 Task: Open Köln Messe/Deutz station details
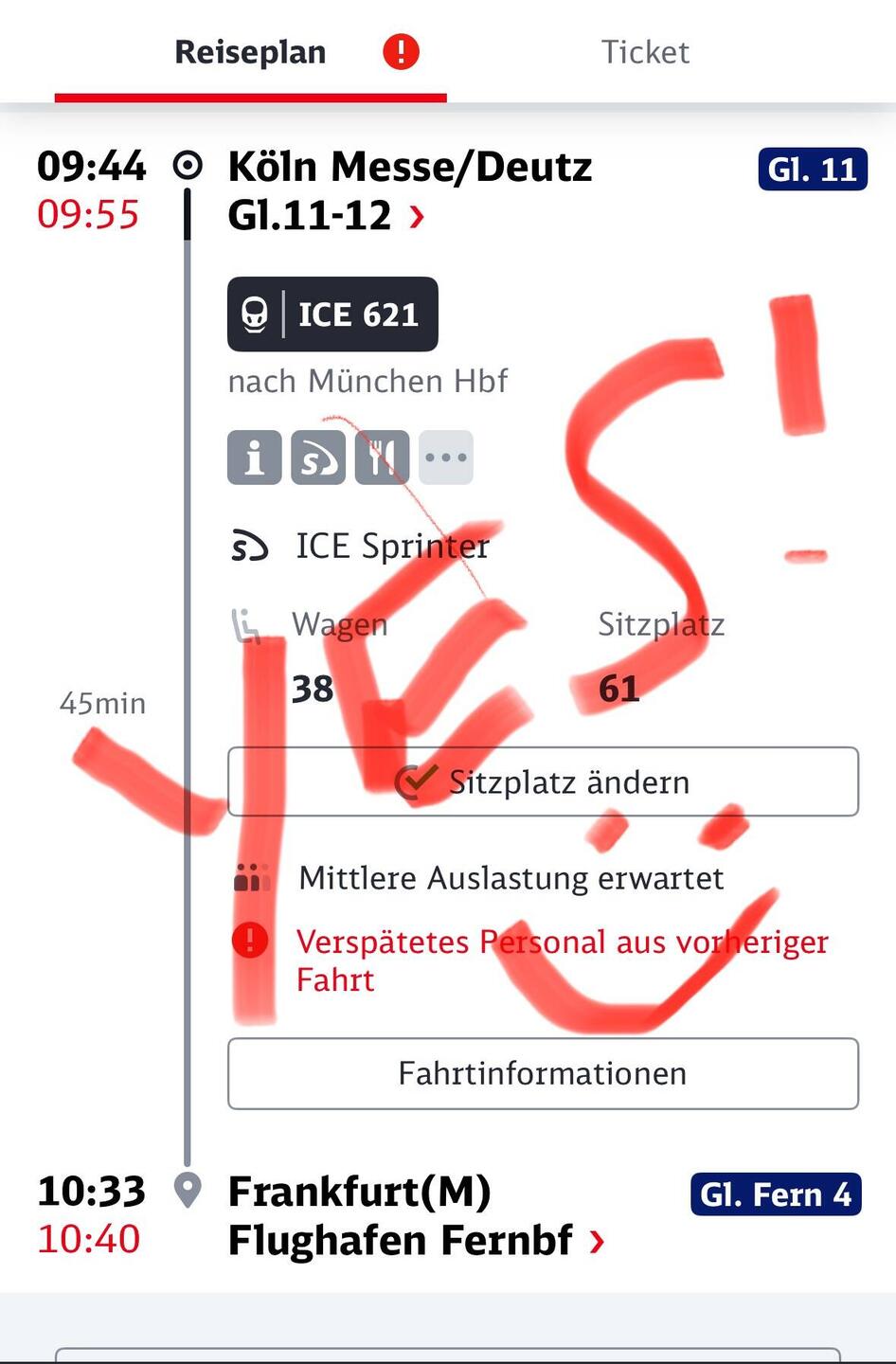(x=409, y=190)
